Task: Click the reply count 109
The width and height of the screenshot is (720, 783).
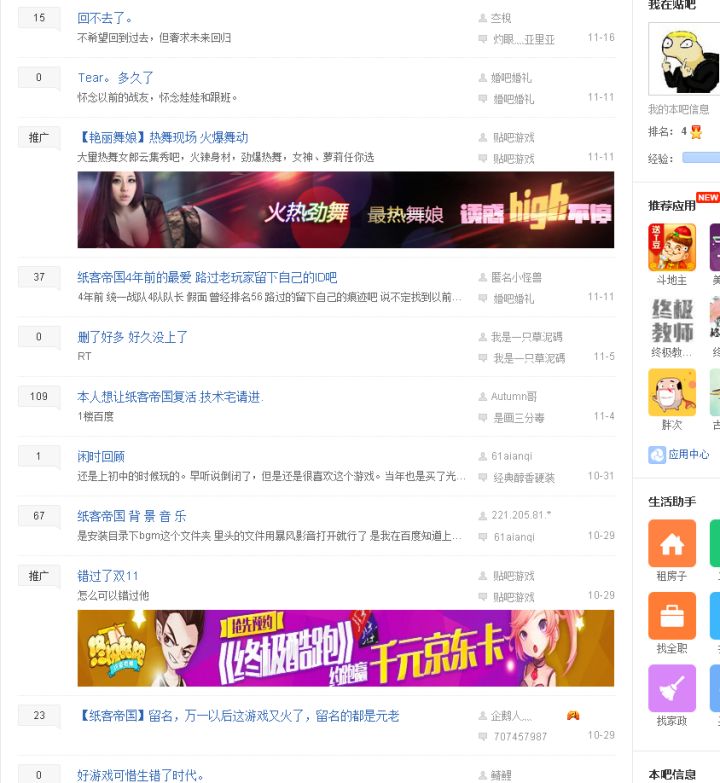Action: (38, 396)
